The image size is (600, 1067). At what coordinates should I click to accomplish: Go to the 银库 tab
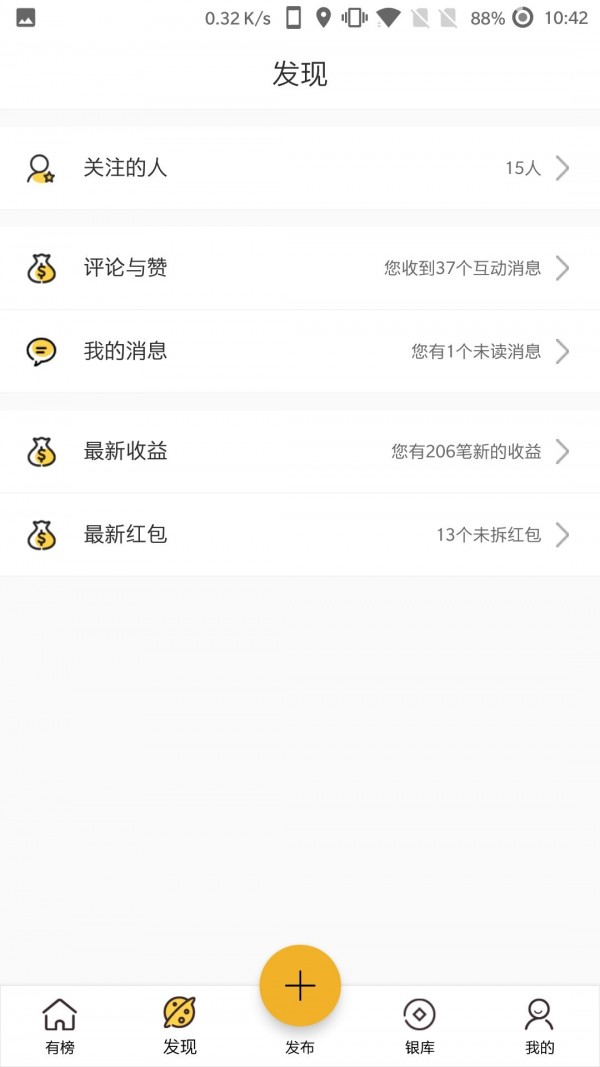coord(419,1026)
